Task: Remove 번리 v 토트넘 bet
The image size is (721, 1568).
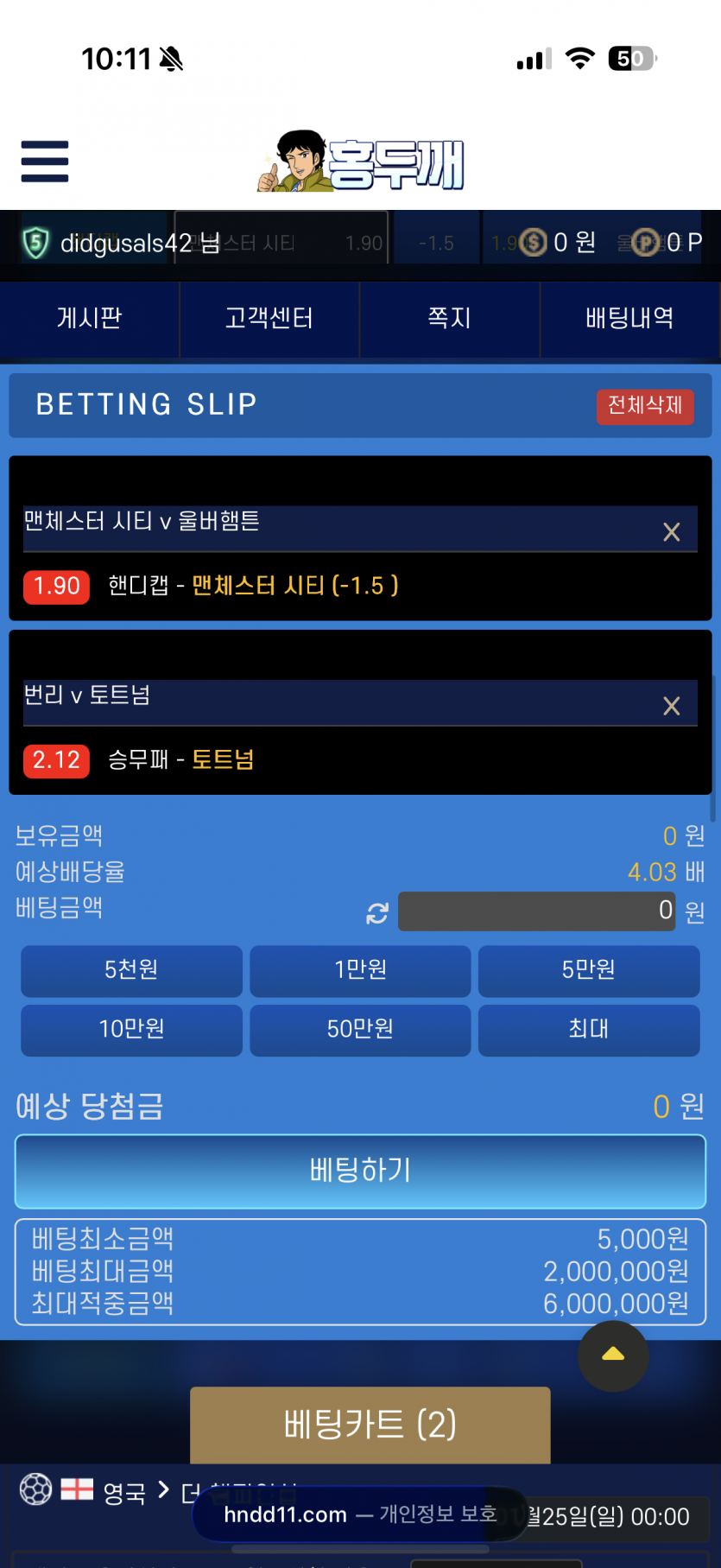Action: pos(672,707)
